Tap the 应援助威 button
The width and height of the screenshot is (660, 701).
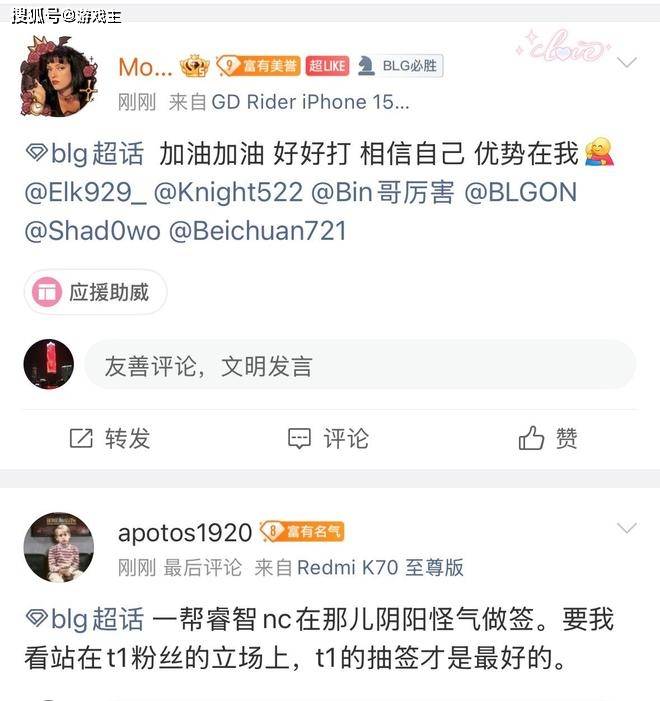(95, 292)
